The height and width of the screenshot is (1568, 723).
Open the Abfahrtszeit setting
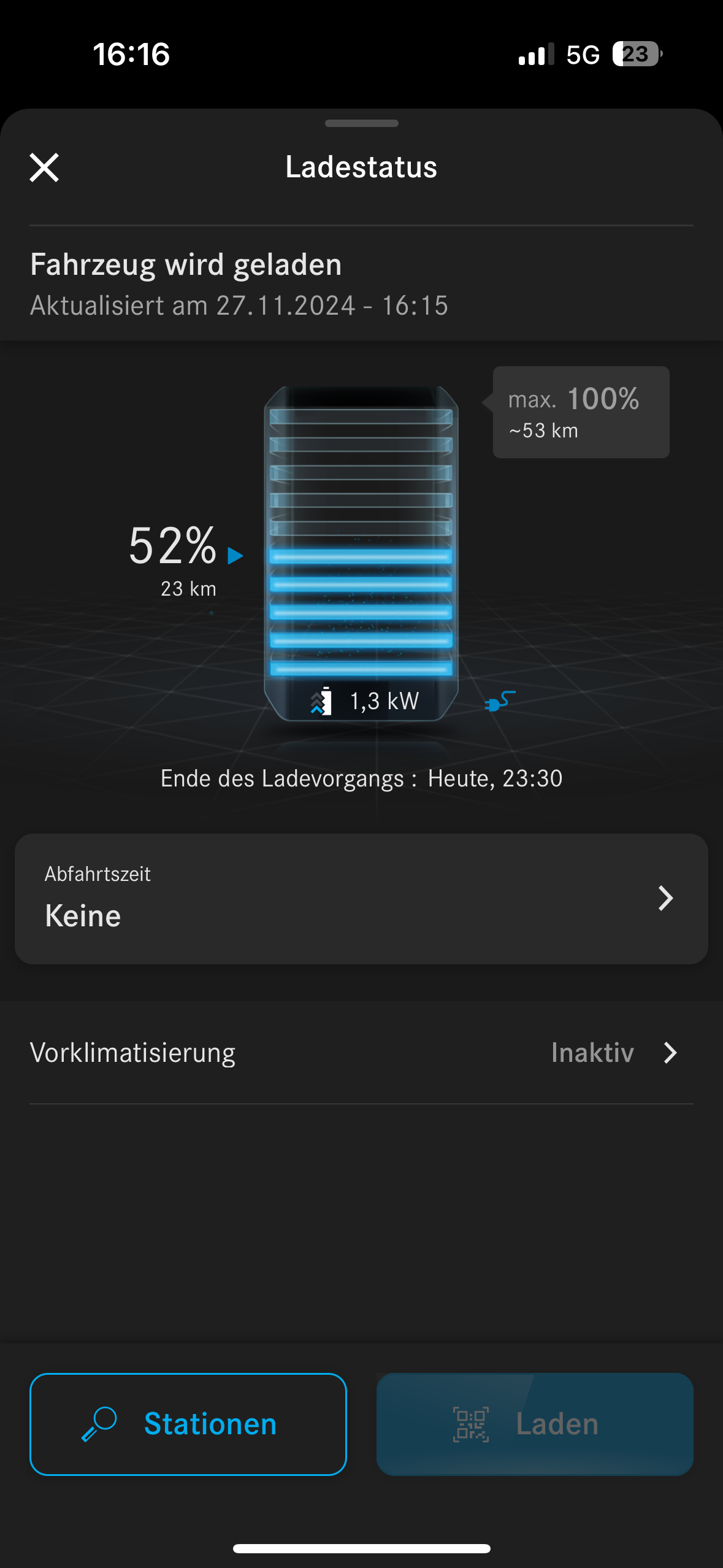pyautogui.click(x=361, y=898)
